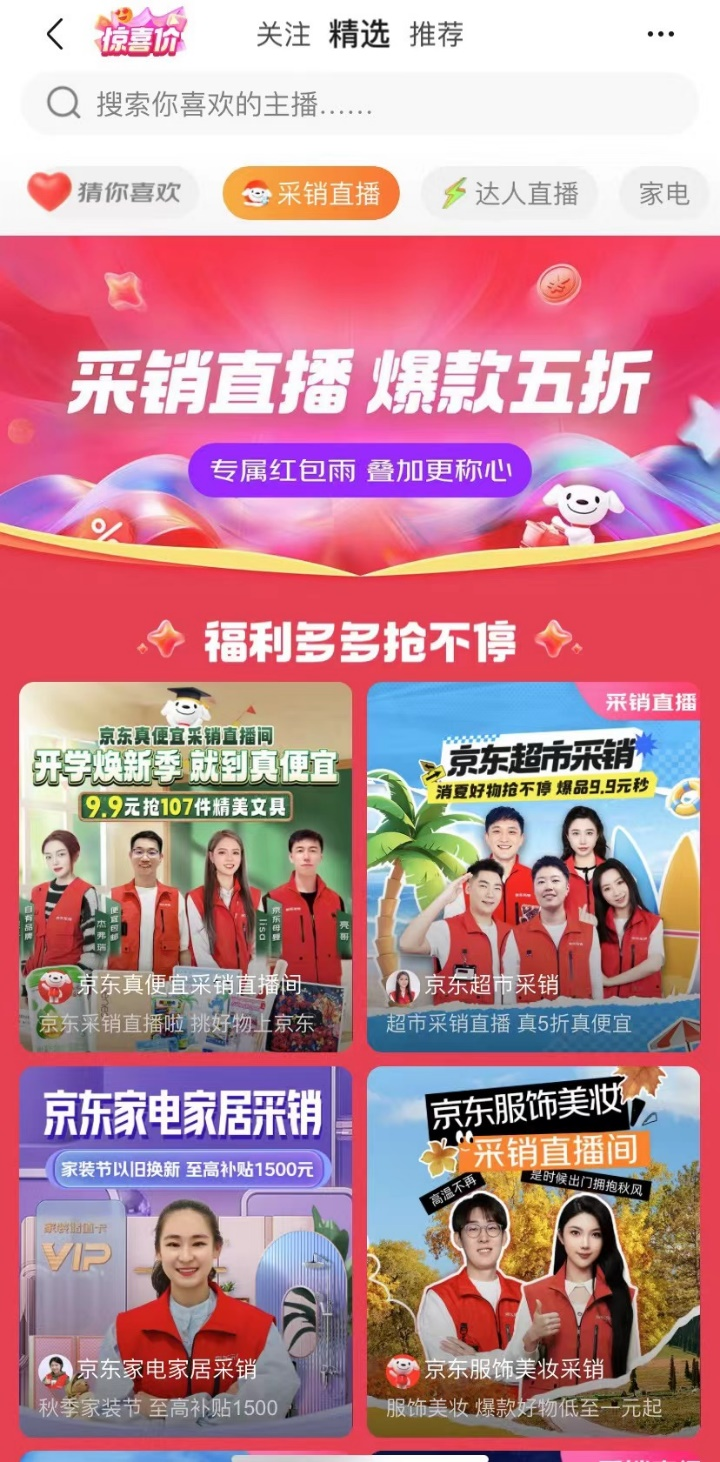This screenshot has height=1462, width=720.
Task: Tap the 惊喜价 logo badge
Action: point(141,33)
